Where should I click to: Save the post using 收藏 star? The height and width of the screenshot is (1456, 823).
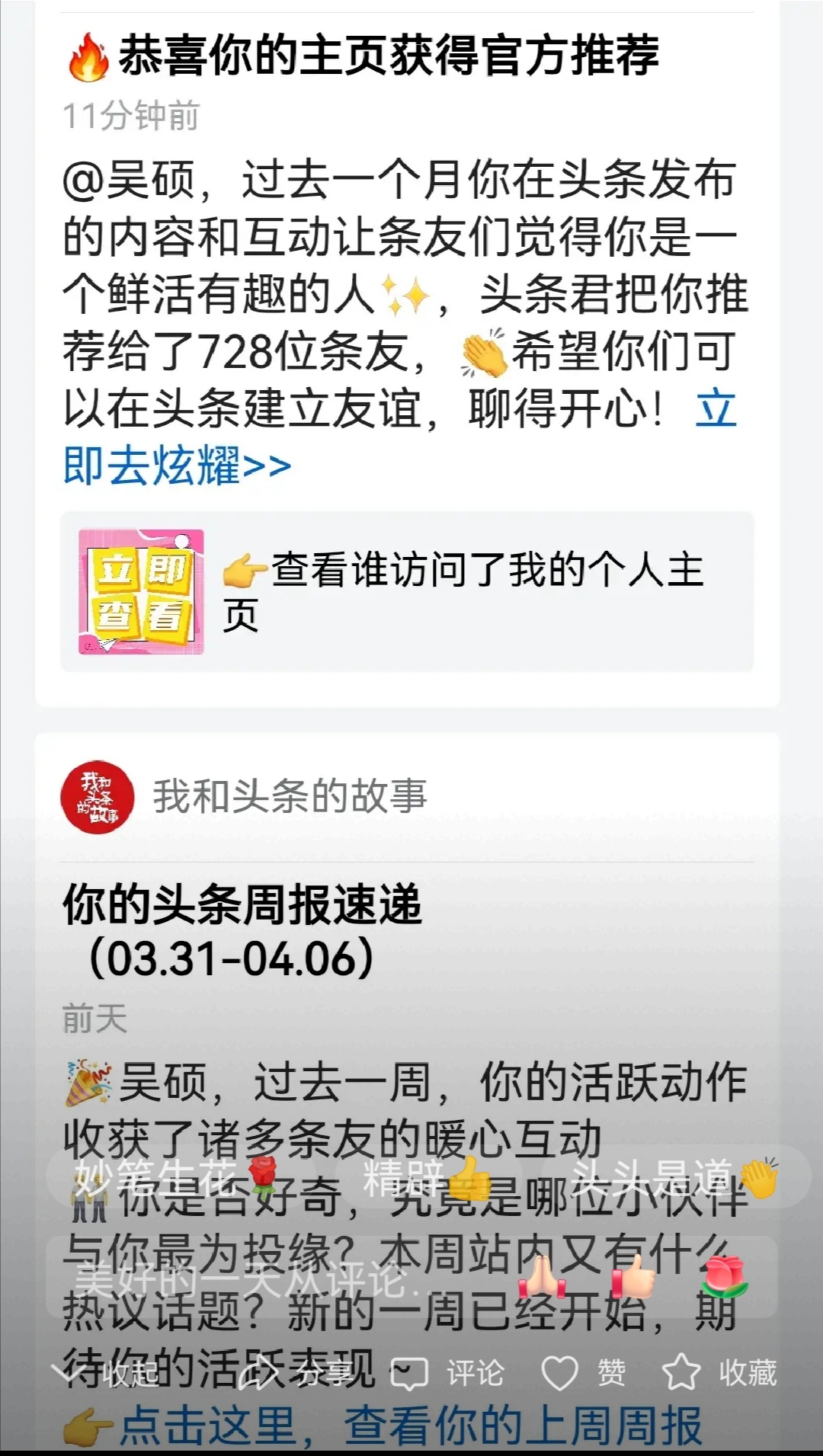pos(719,1374)
